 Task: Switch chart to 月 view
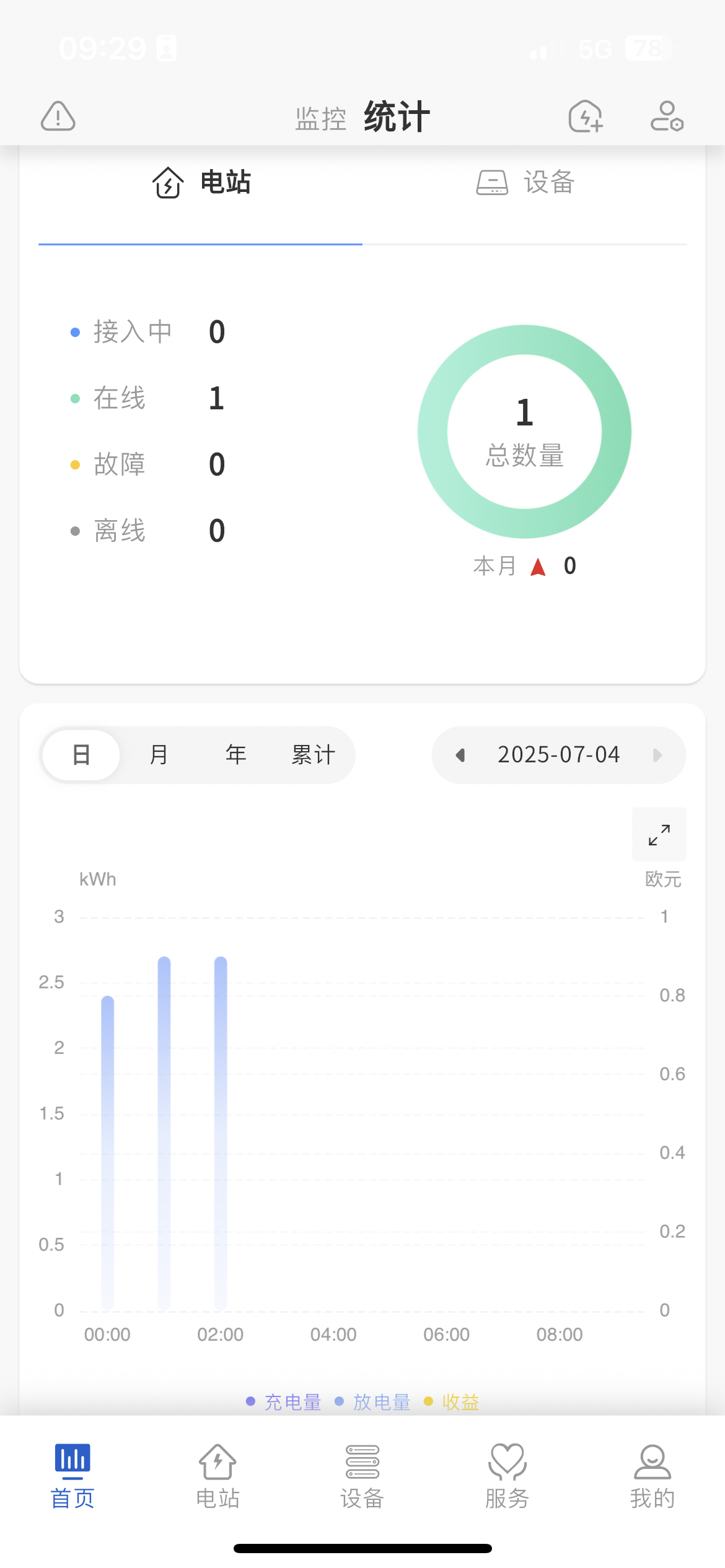159,755
